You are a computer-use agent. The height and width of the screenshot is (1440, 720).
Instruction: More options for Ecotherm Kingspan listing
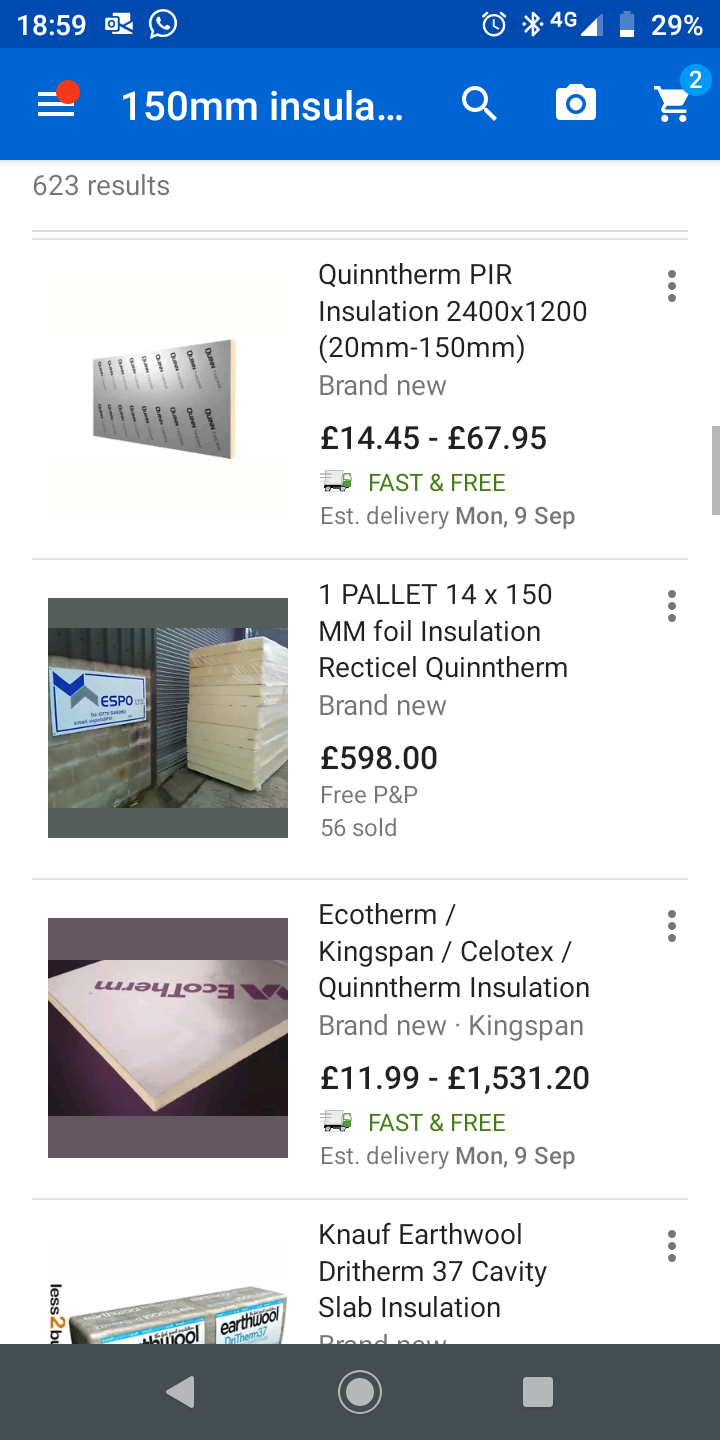click(671, 926)
